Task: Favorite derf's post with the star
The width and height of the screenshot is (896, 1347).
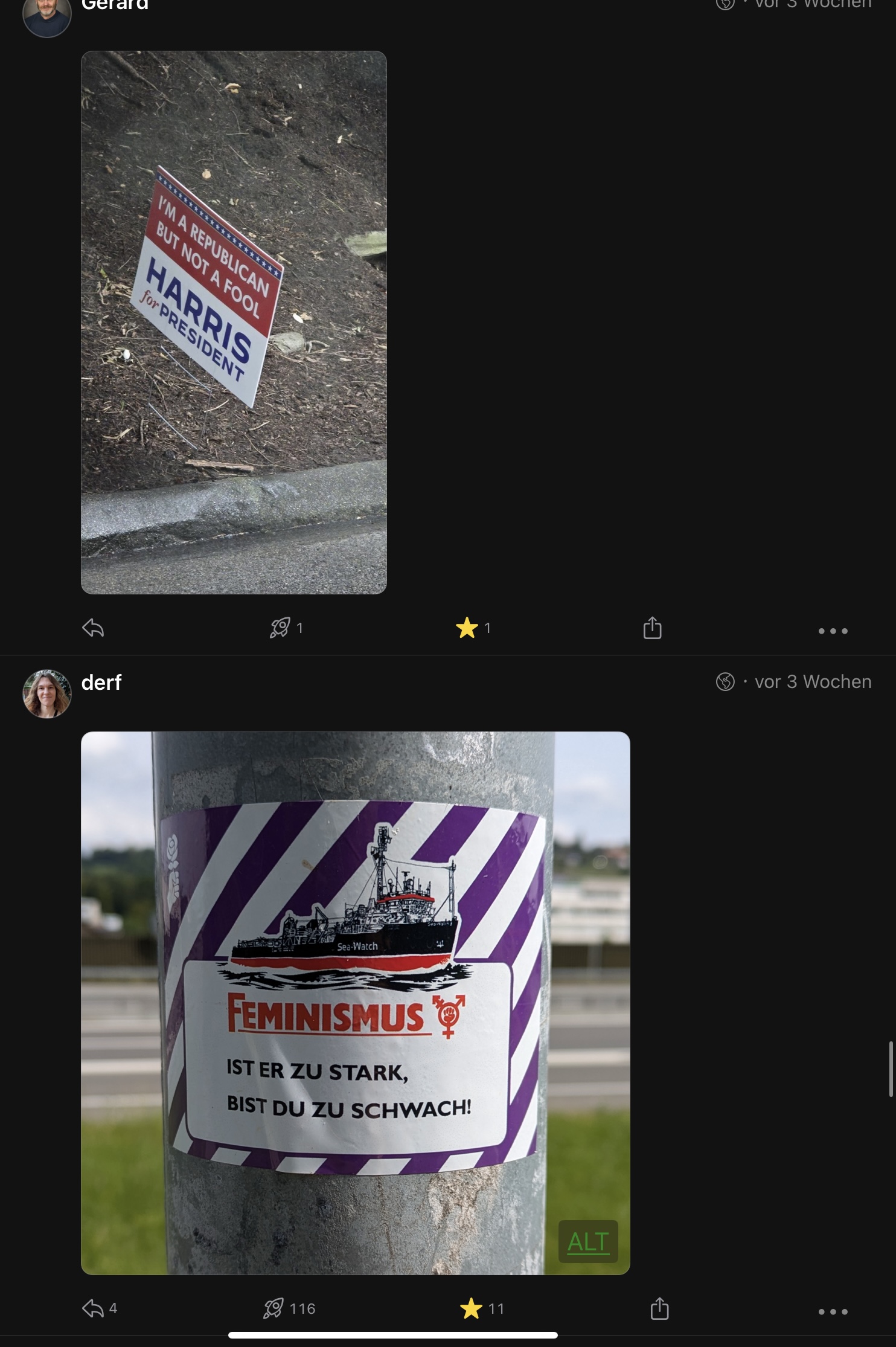Action: [471, 1308]
